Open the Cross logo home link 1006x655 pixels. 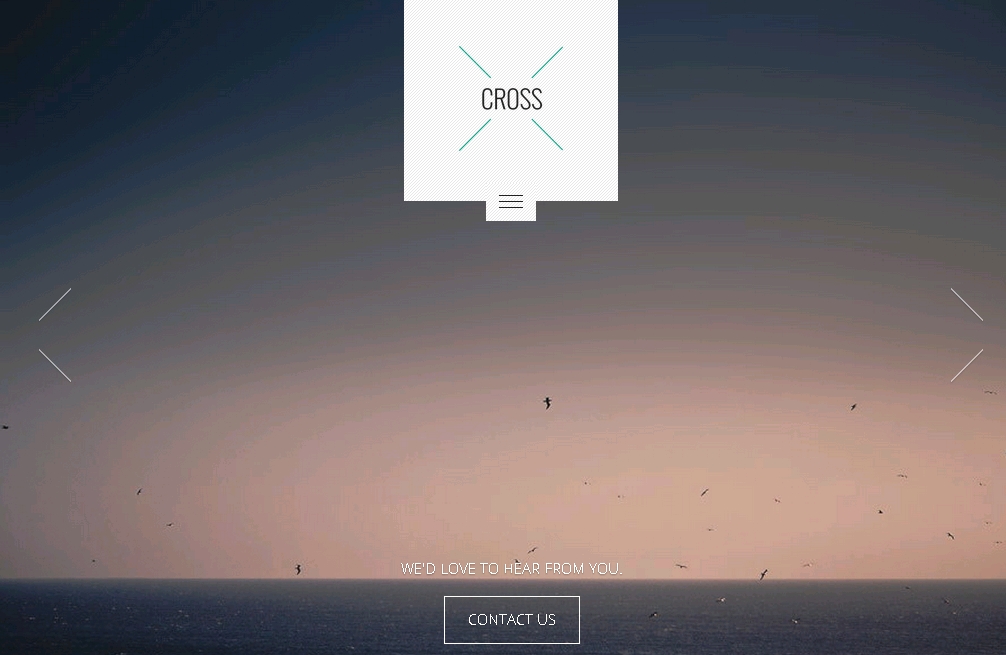(511, 98)
